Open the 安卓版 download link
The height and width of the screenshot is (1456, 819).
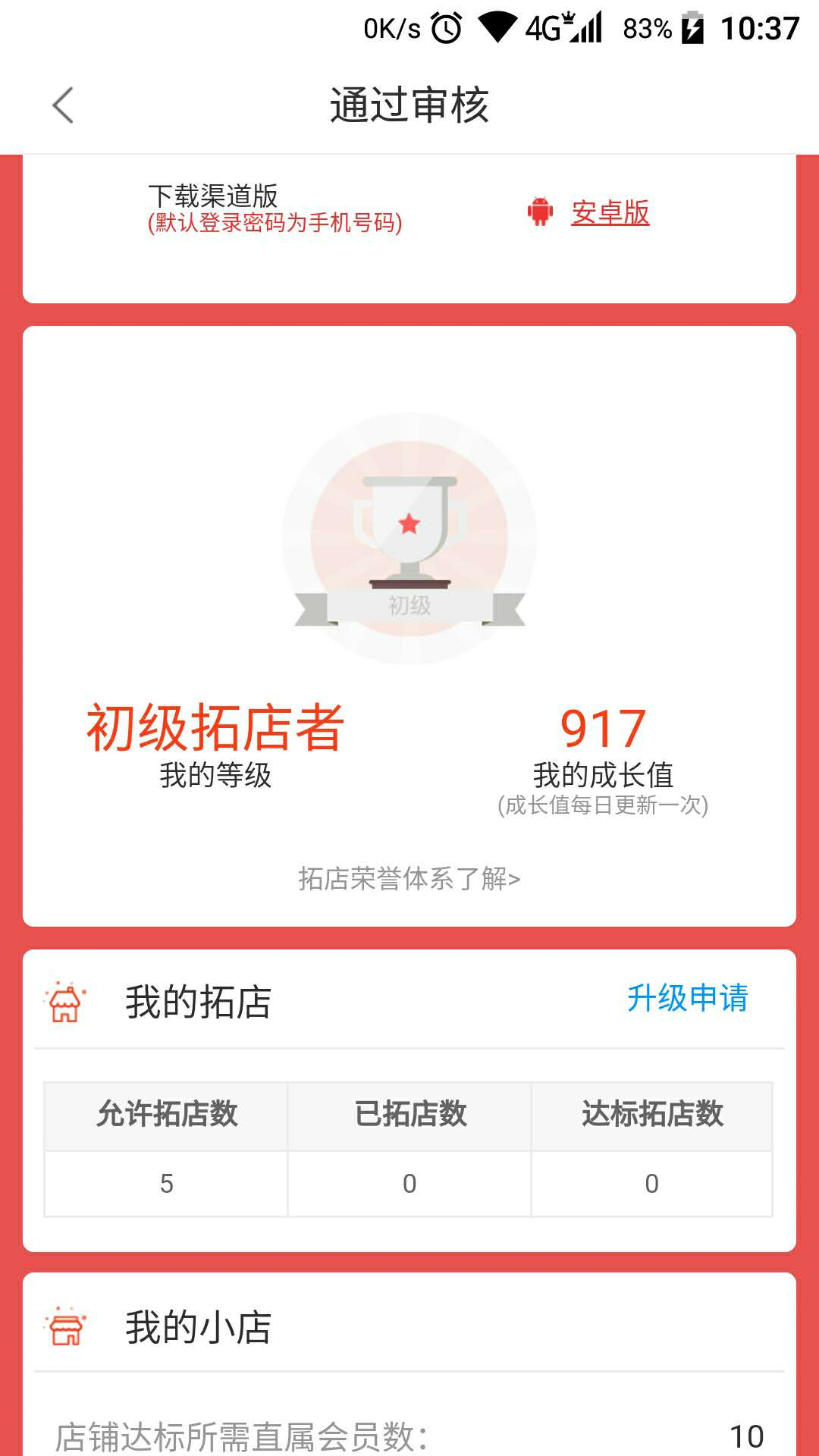610,213
